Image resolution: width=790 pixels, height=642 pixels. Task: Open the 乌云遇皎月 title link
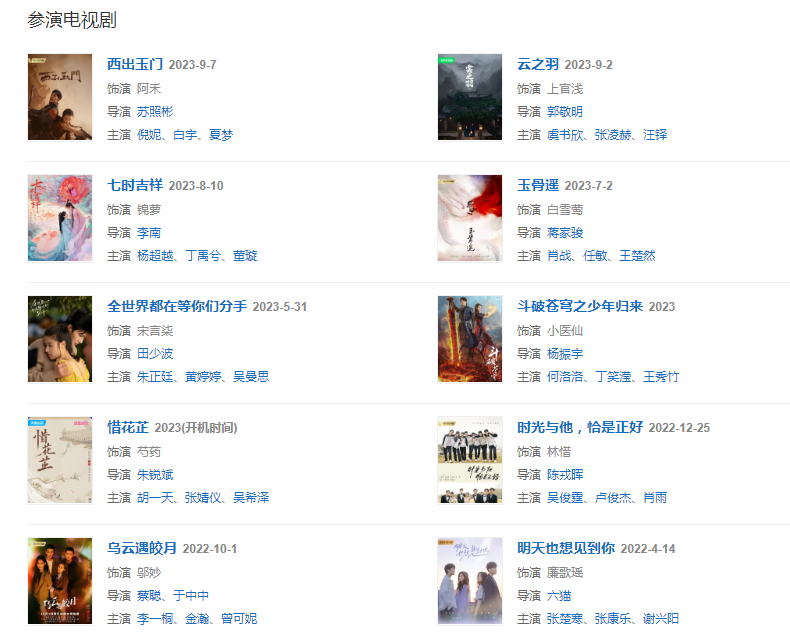point(142,548)
